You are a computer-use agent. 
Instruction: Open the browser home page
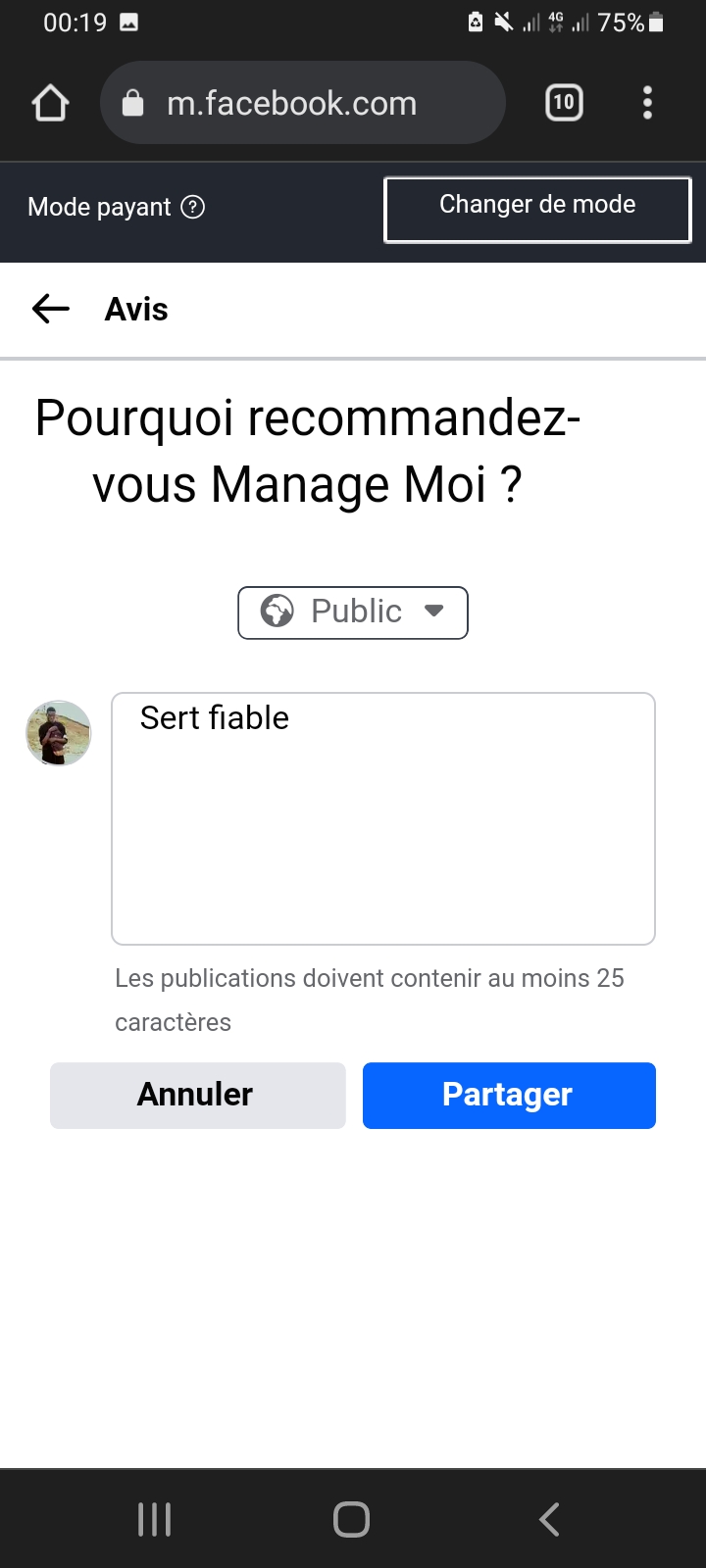(51, 103)
